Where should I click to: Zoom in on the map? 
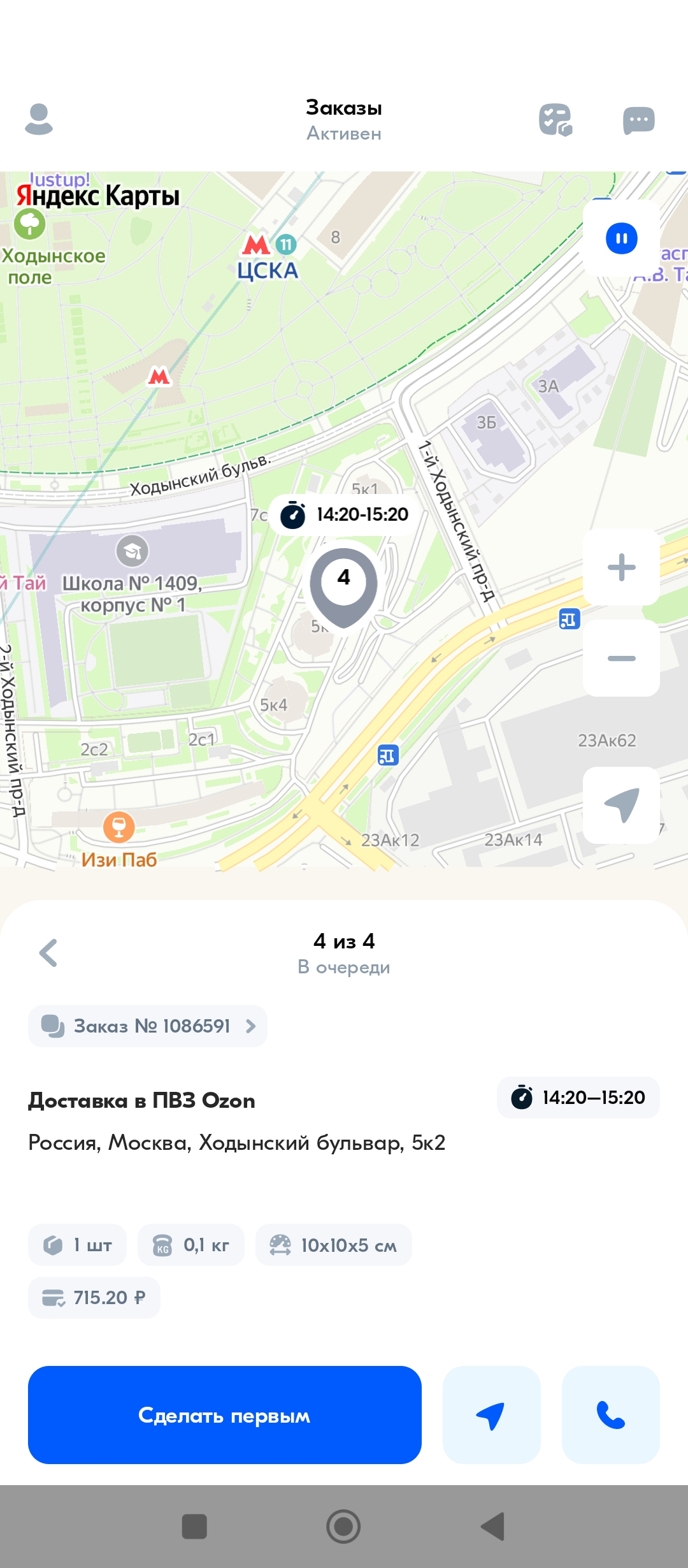[x=621, y=567]
